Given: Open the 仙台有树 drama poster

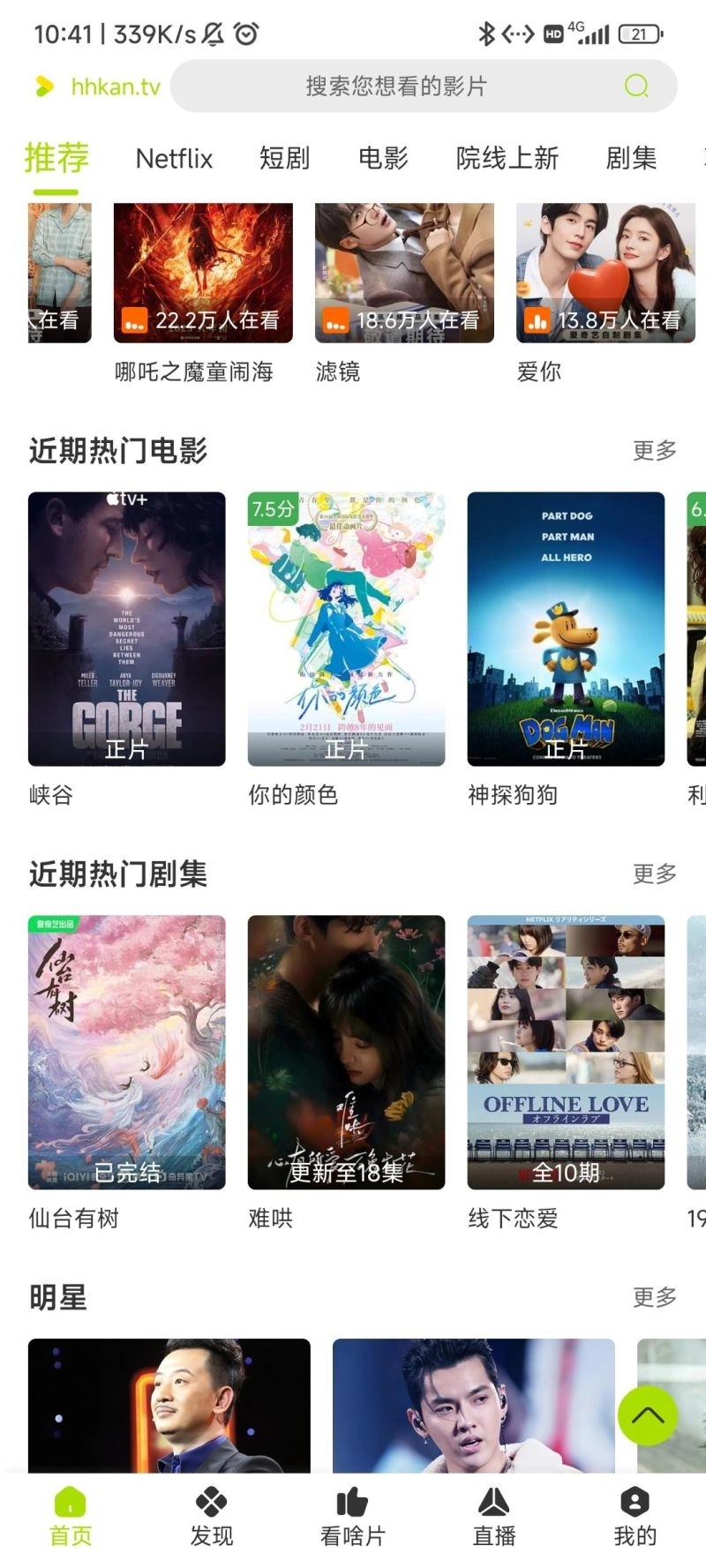Looking at the screenshot, I should (x=125, y=1050).
